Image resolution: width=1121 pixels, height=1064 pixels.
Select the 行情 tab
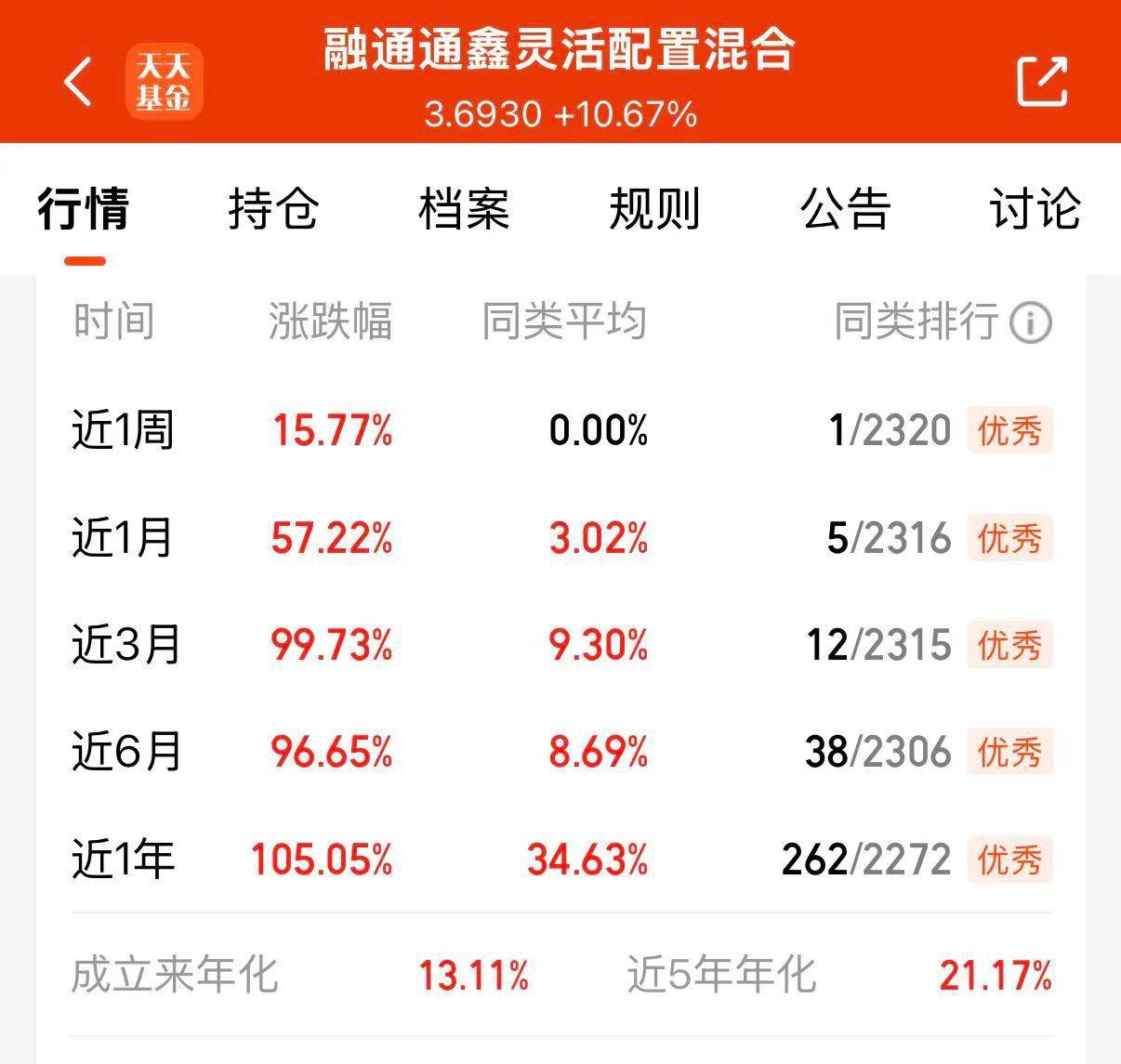pyautogui.click(x=84, y=208)
